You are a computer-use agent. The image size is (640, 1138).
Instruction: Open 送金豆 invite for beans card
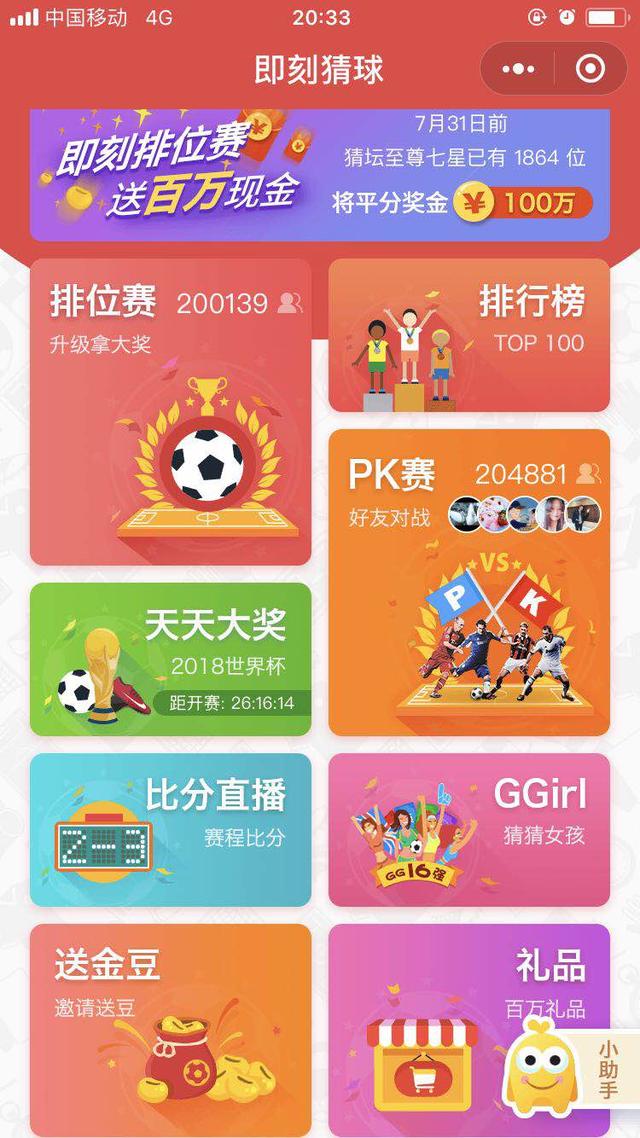(171, 1030)
